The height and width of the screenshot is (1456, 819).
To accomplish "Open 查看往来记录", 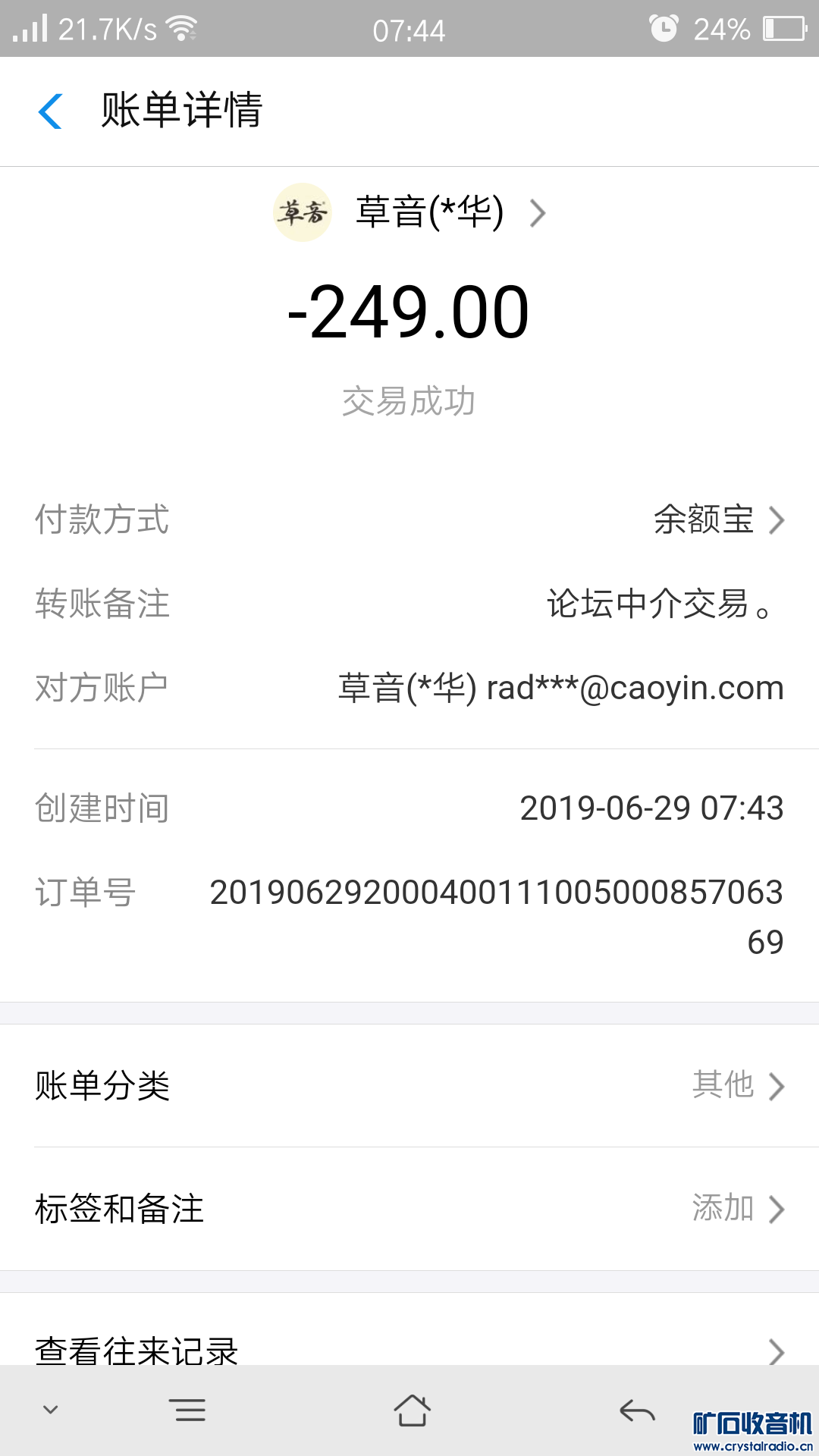I will [409, 1347].
